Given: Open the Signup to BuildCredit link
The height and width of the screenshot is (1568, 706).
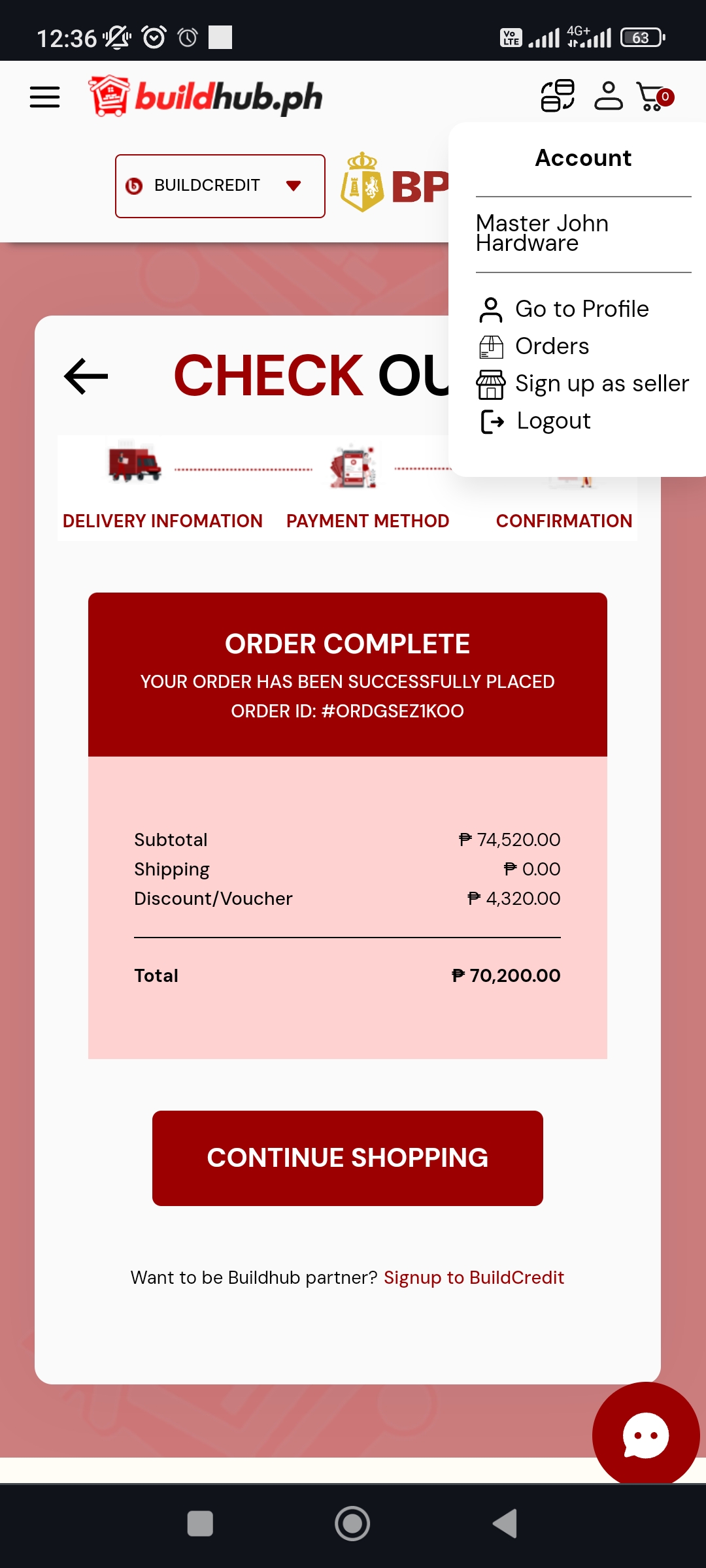Looking at the screenshot, I should tap(473, 1277).
